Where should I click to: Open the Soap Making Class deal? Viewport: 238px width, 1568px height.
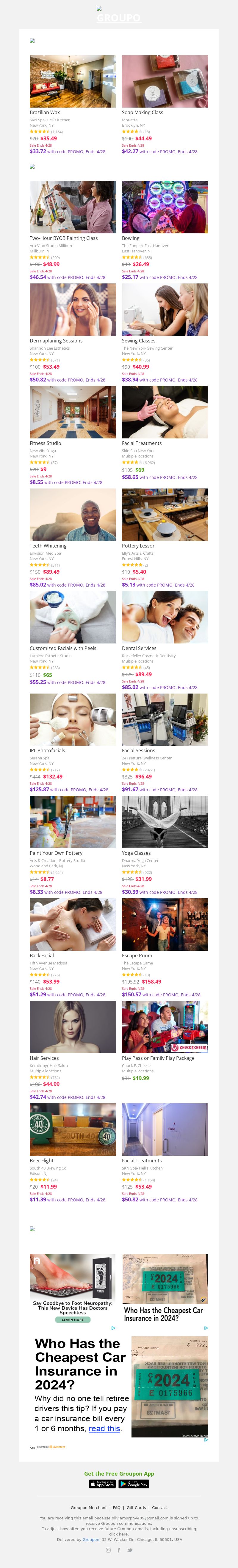165,82
